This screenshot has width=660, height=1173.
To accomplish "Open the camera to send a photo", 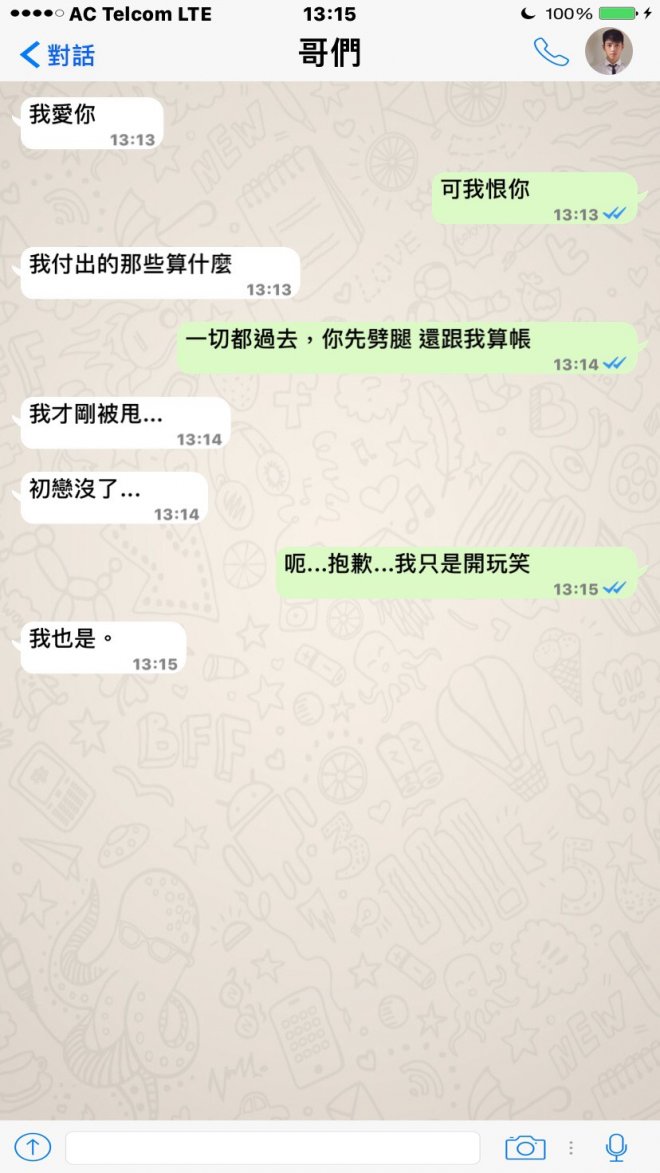I will coord(525,1147).
